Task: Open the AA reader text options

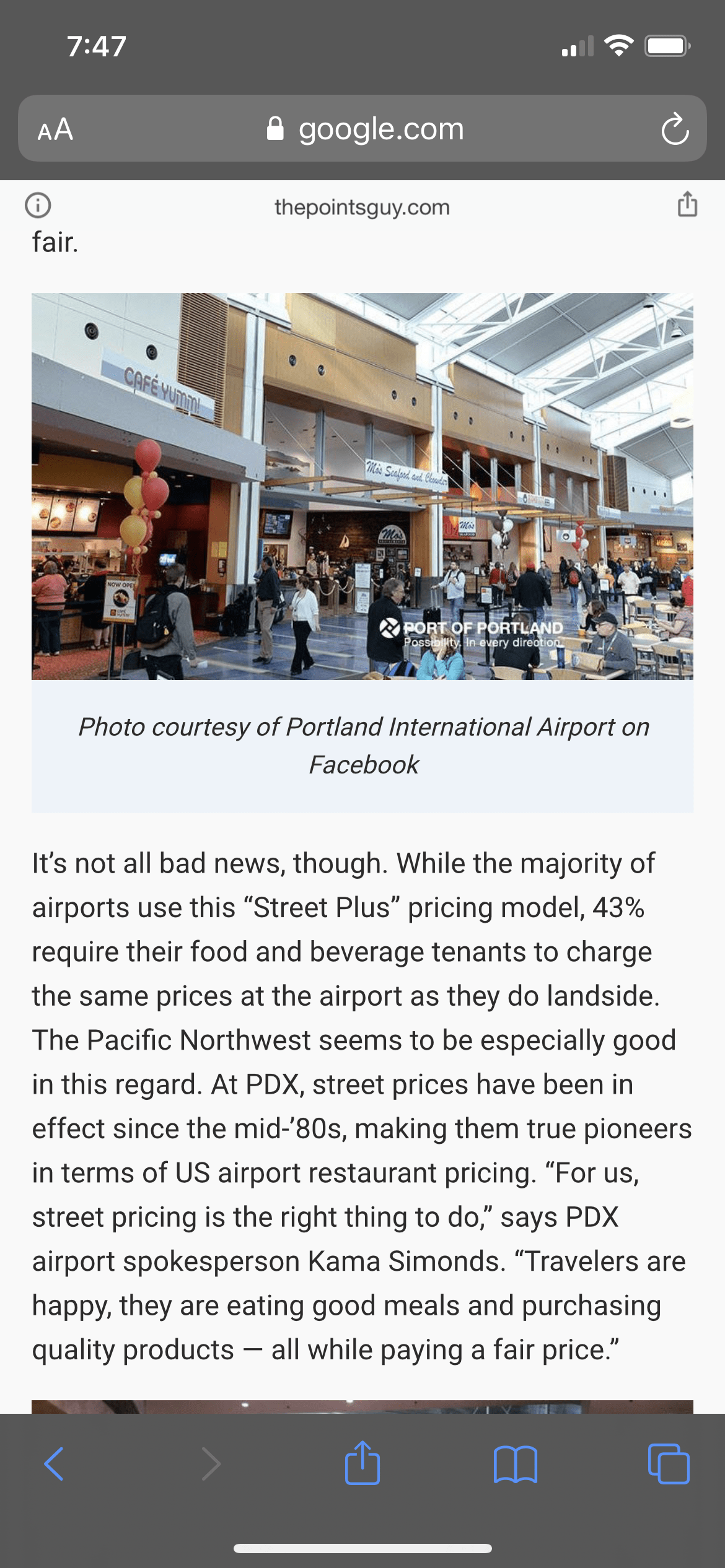Action: coord(55,129)
